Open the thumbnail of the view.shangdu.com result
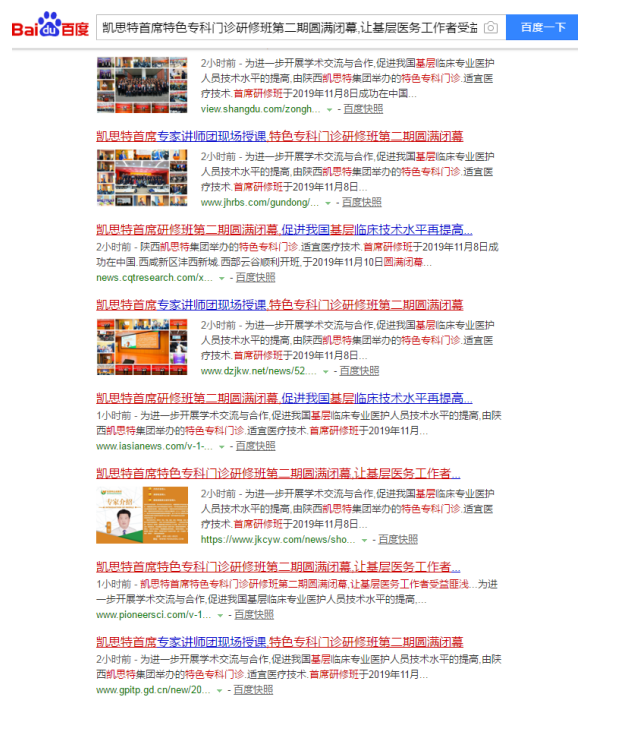This screenshot has width=625, height=748. click(x=141, y=77)
